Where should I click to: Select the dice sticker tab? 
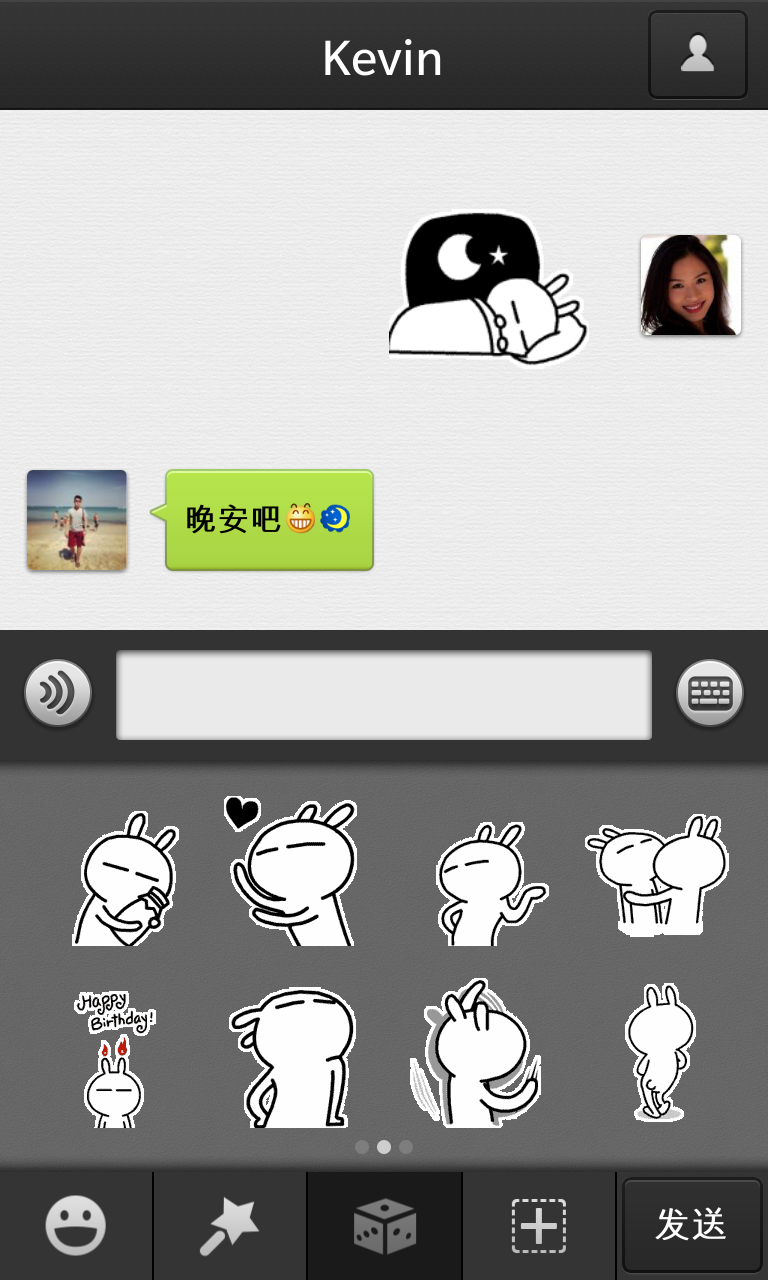384,1225
